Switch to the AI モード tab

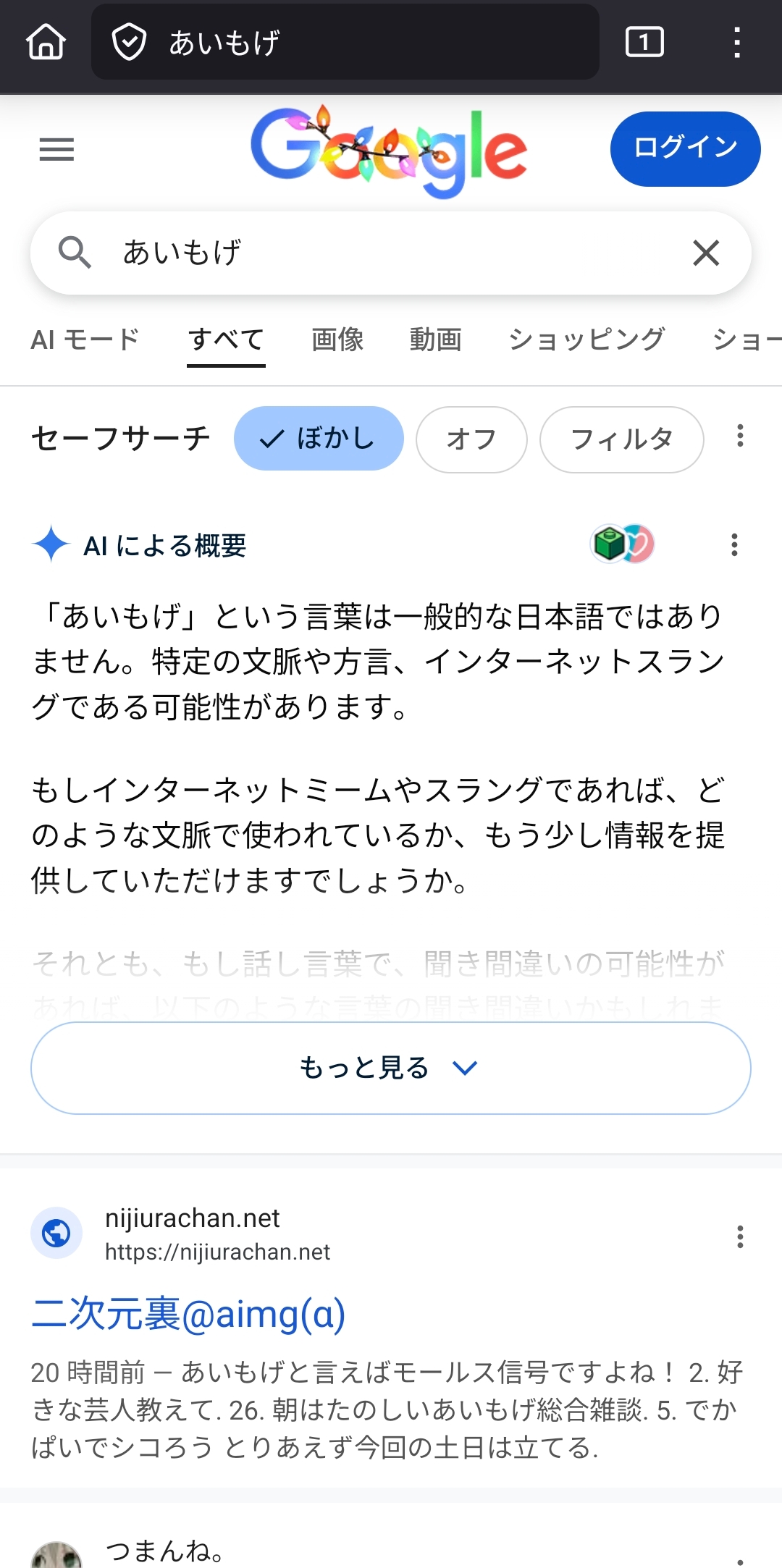pyautogui.click(x=85, y=340)
